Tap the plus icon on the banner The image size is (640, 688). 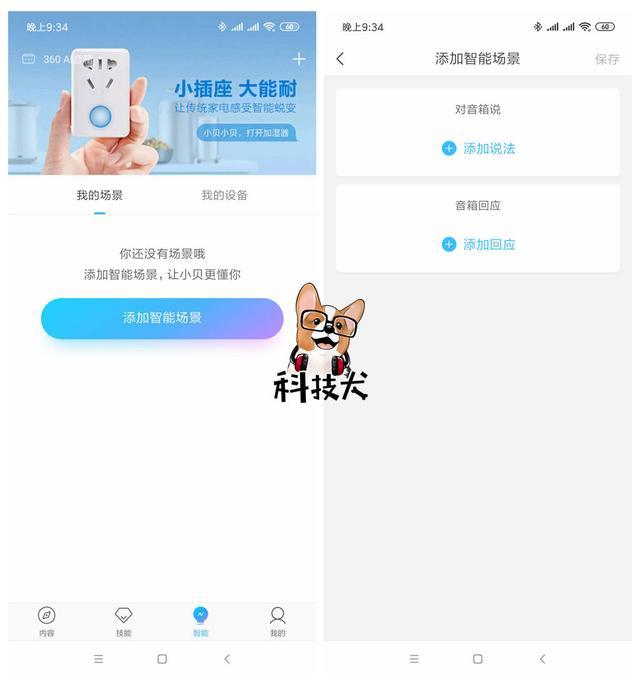(x=298, y=59)
